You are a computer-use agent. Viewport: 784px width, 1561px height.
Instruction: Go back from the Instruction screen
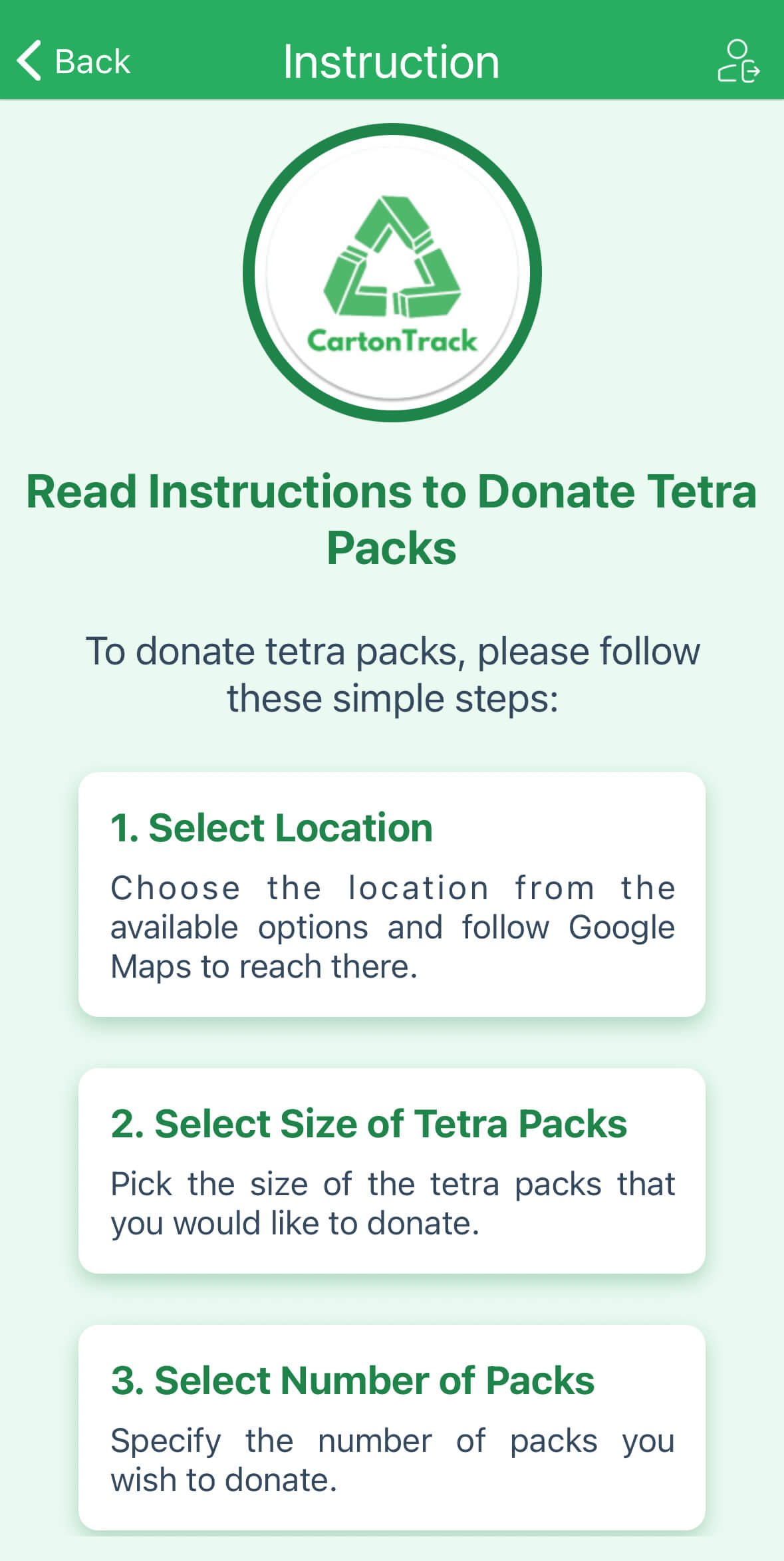pyautogui.click(x=73, y=61)
